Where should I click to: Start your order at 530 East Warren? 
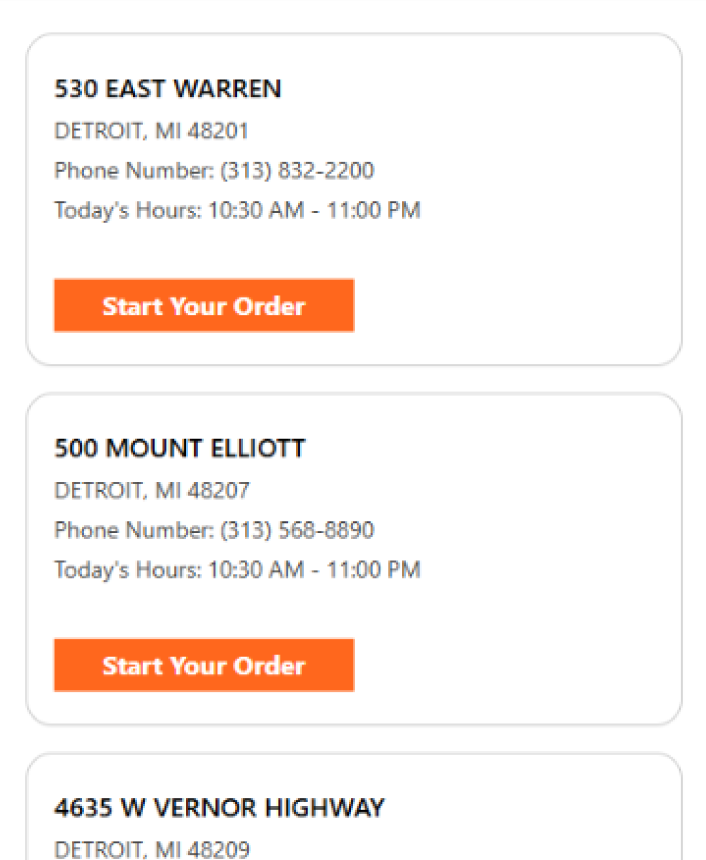pos(204,305)
